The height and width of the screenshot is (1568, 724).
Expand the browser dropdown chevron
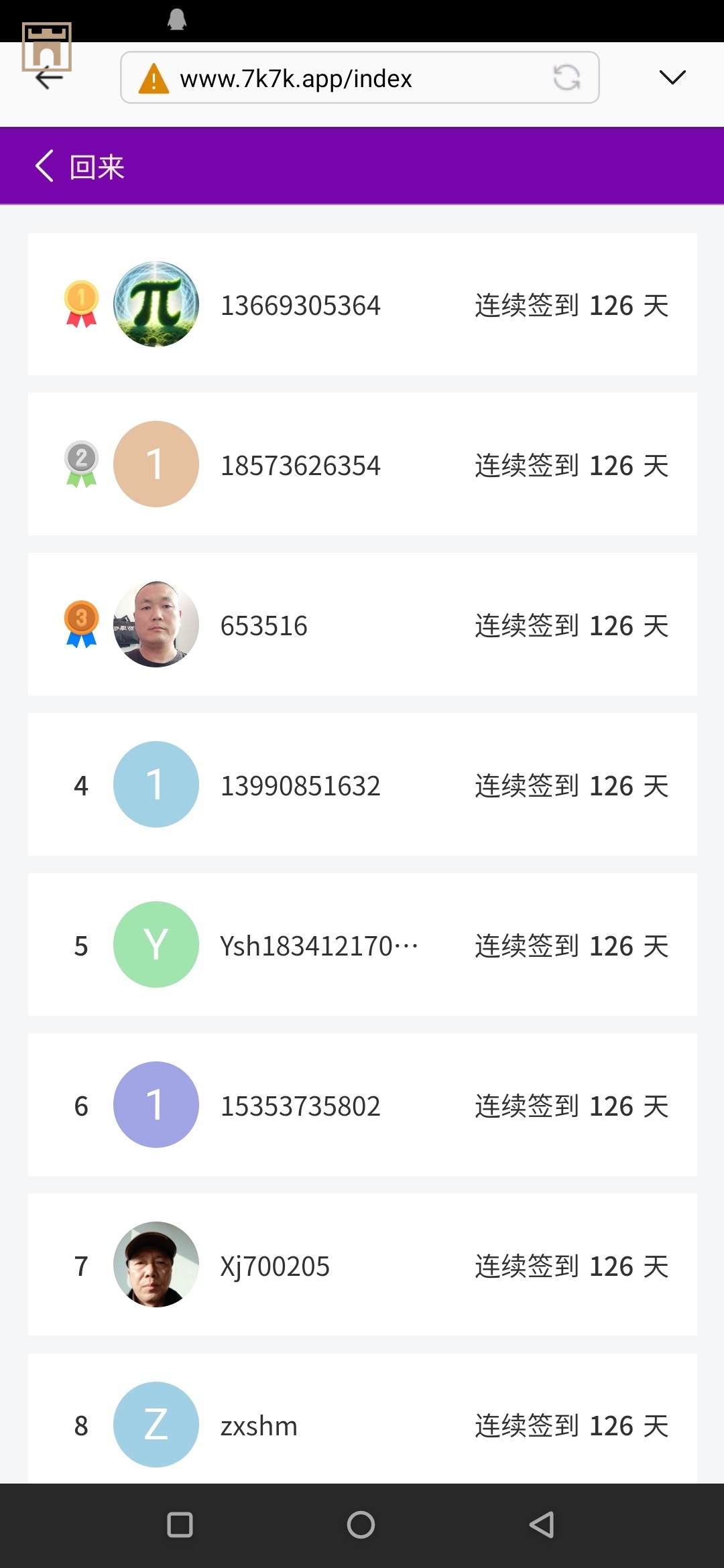tap(672, 78)
